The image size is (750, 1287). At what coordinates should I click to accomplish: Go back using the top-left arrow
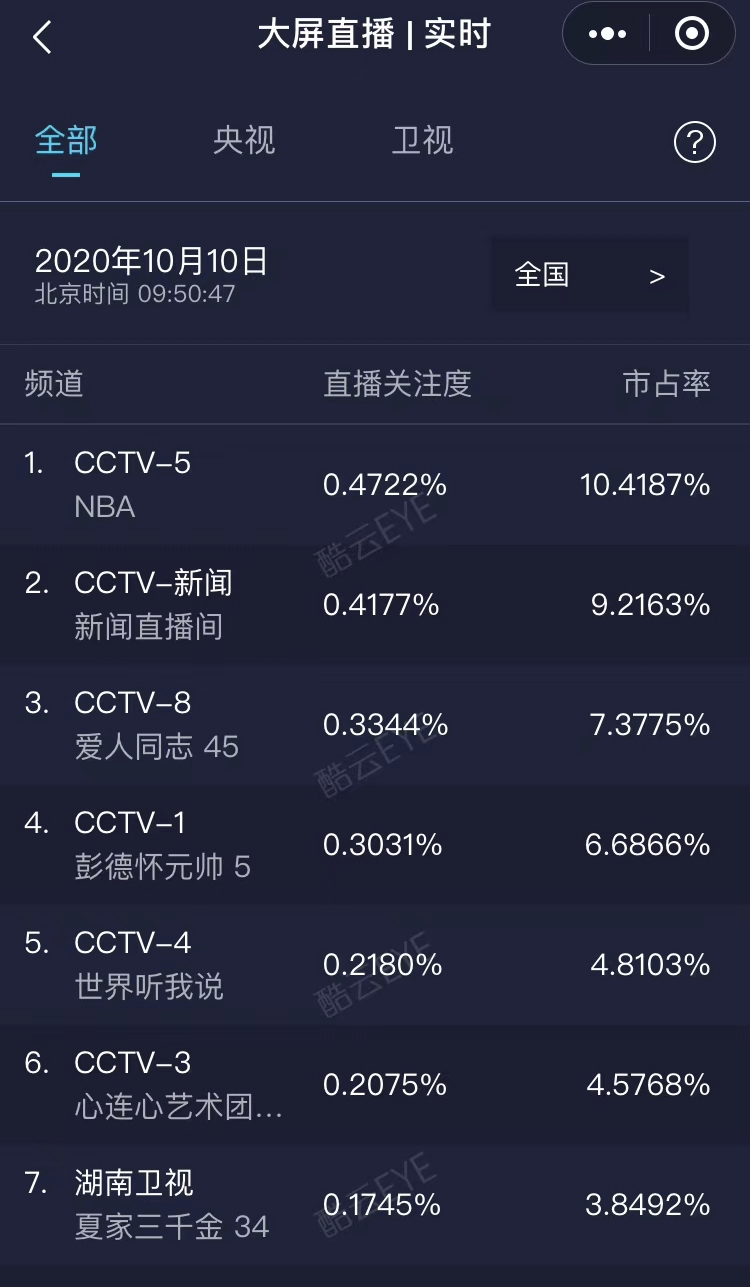click(x=42, y=37)
